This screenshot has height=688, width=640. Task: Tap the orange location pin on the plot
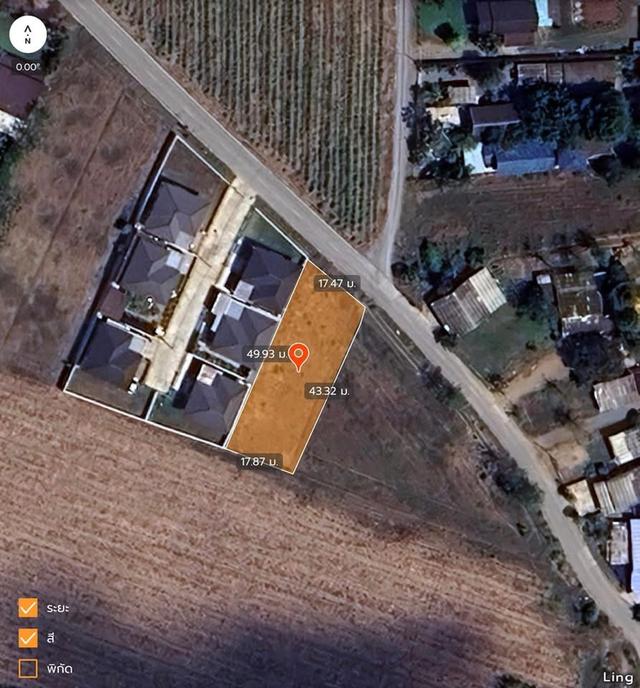point(299,356)
